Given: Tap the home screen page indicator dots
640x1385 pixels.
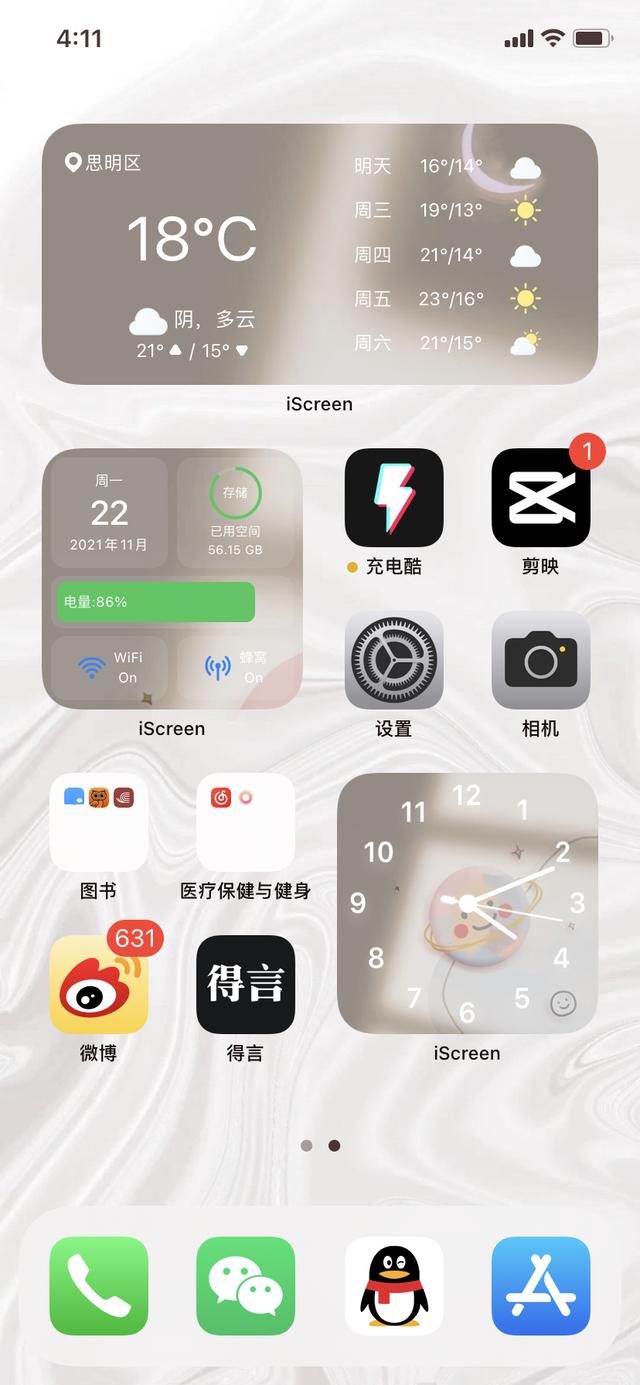Looking at the screenshot, I should (x=320, y=1146).
